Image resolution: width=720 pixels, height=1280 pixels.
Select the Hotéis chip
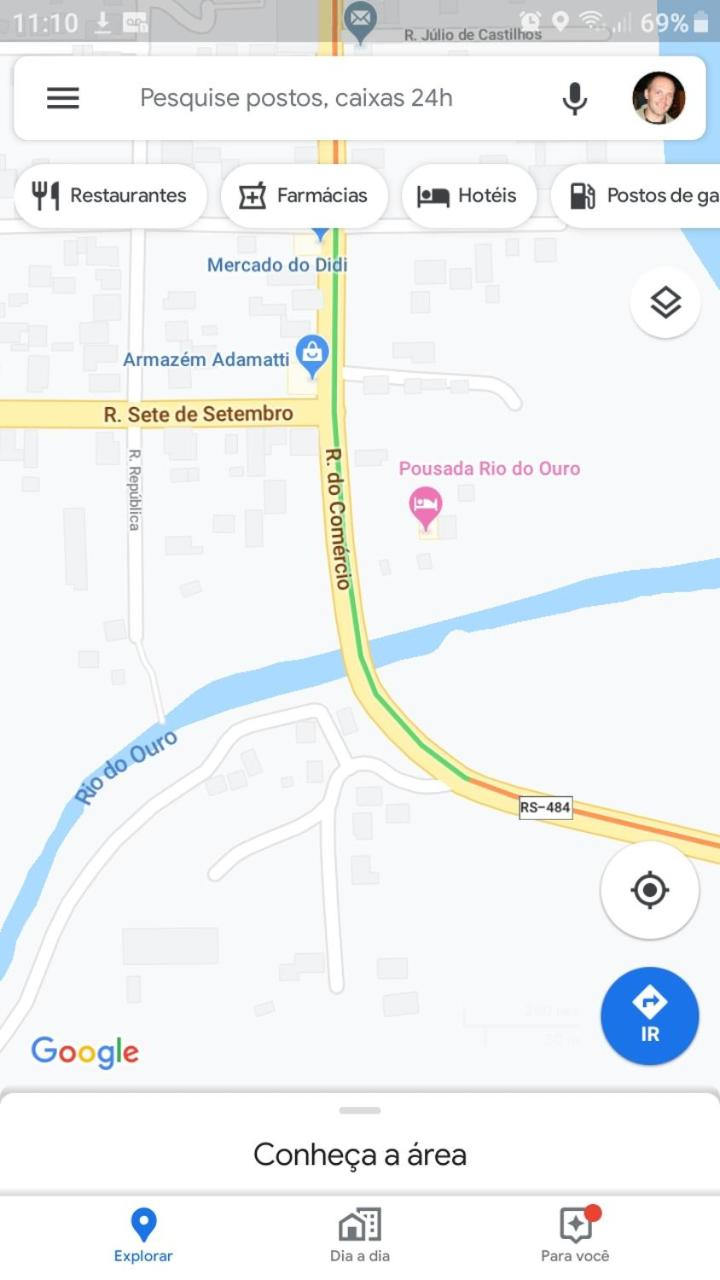click(x=469, y=196)
